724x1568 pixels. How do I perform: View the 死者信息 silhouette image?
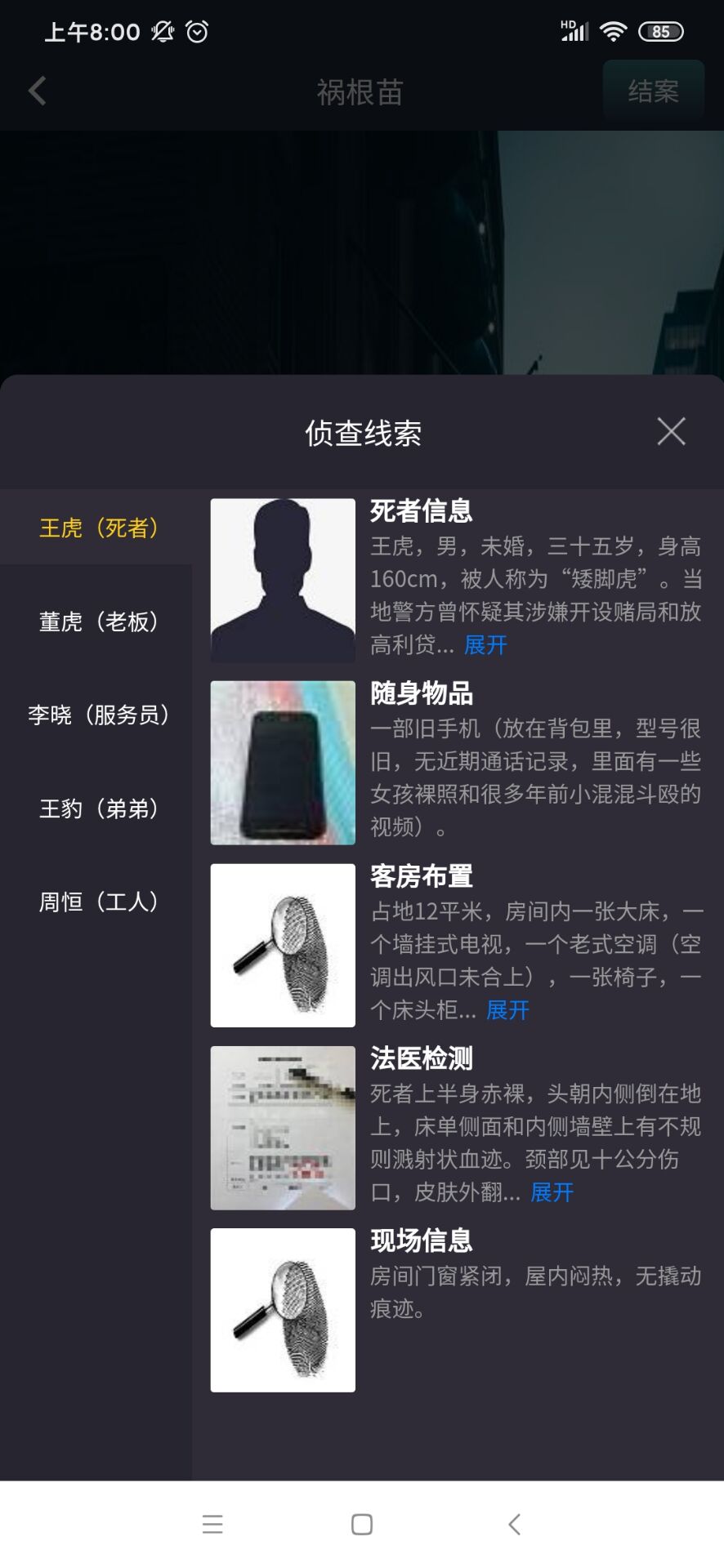[x=283, y=580]
